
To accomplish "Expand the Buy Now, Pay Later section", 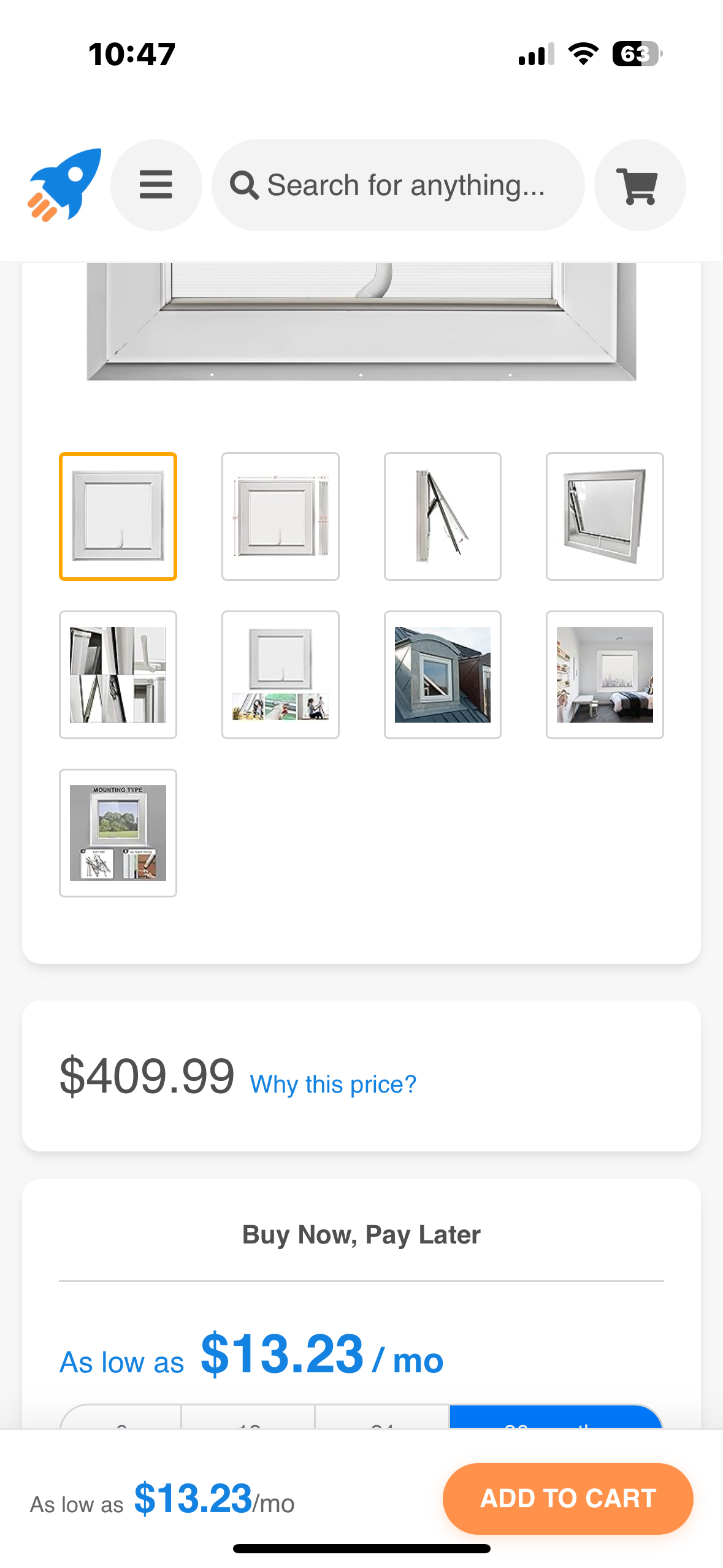I will (x=361, y=1234).
